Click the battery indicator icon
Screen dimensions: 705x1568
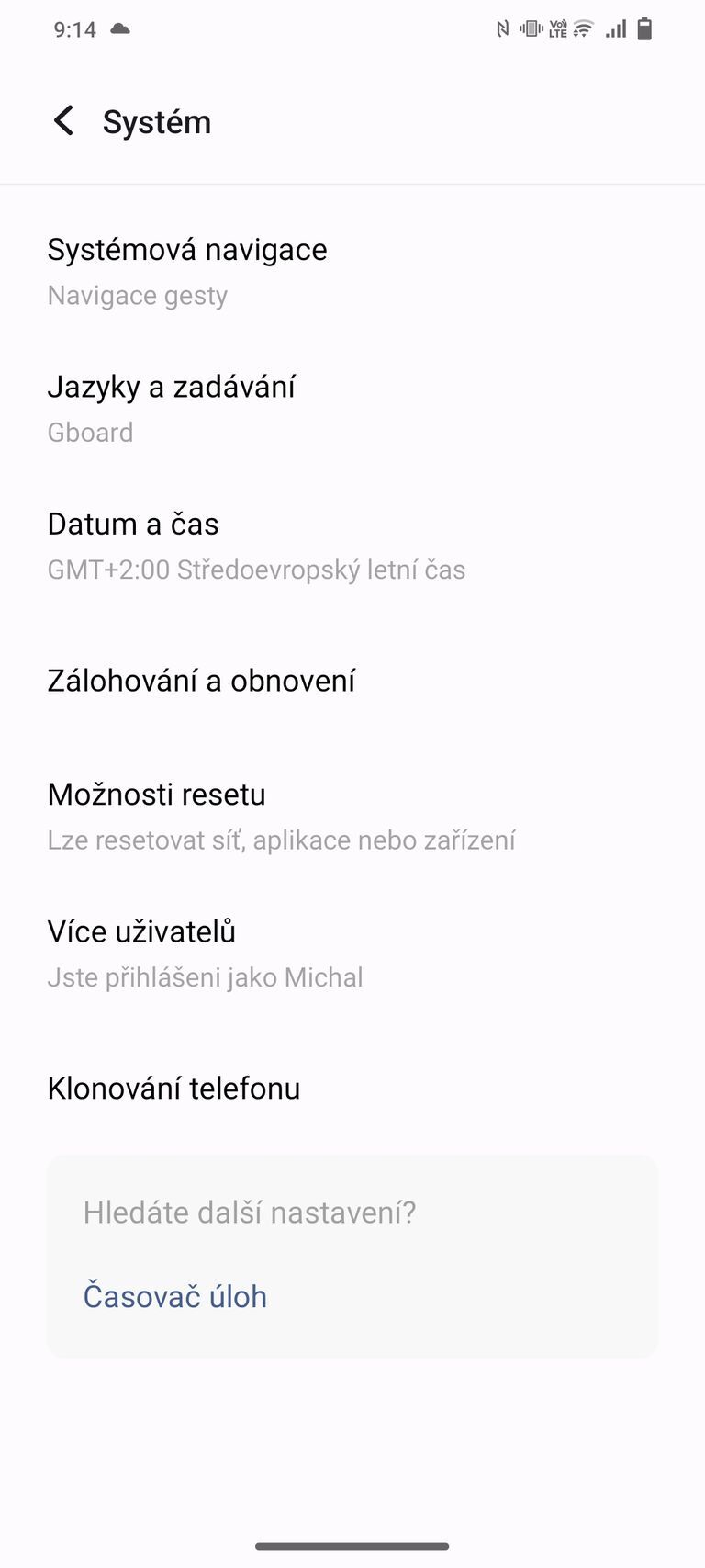[x=644, y=28]
